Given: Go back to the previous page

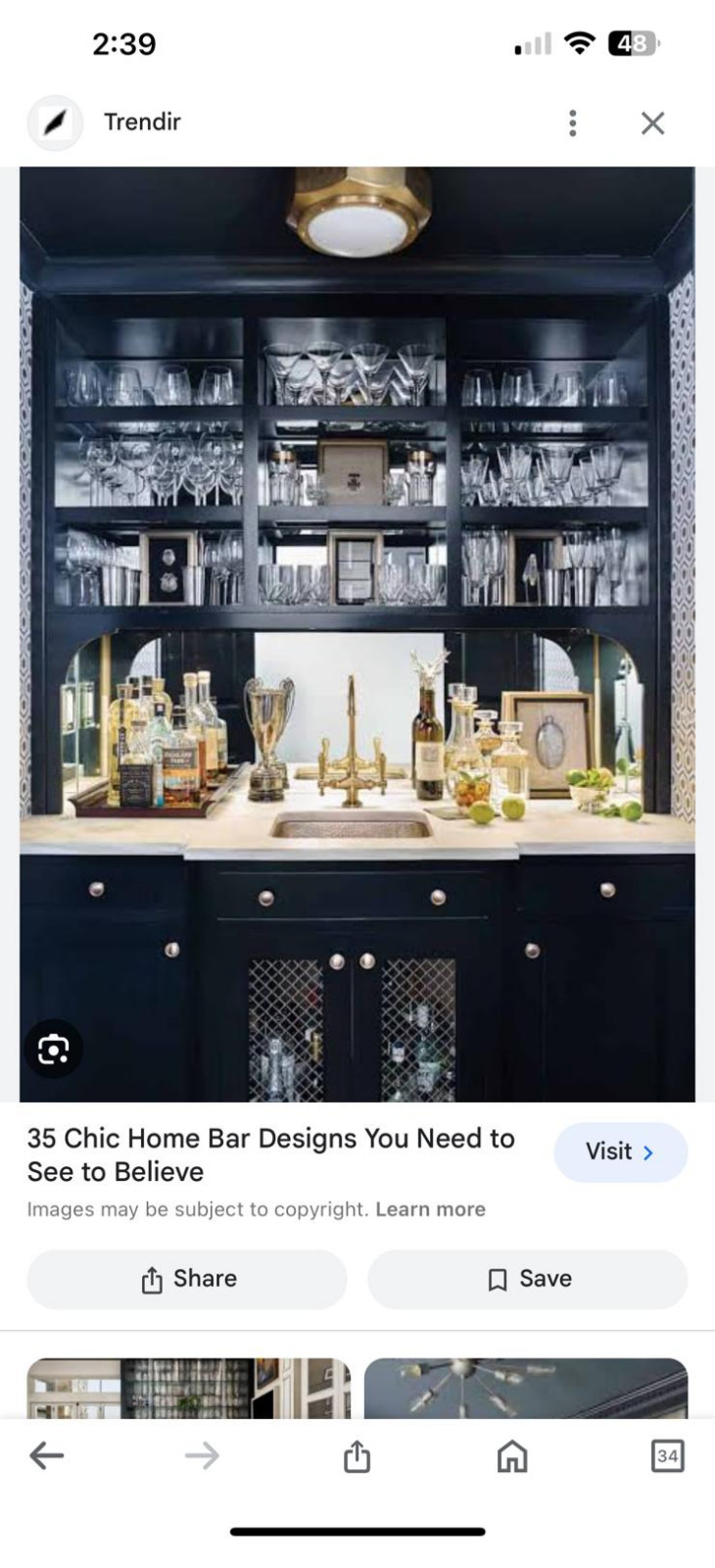Looking at the screenshot, I should tap(47, 1456).
